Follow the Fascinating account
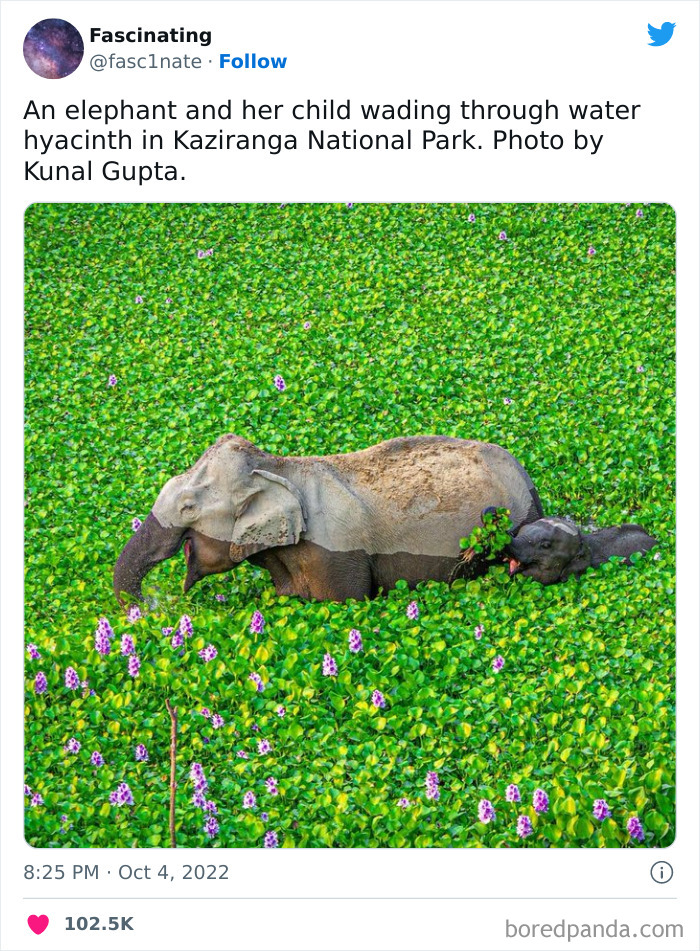Viewport: 700px width, 951px height. tap(252, 62)
